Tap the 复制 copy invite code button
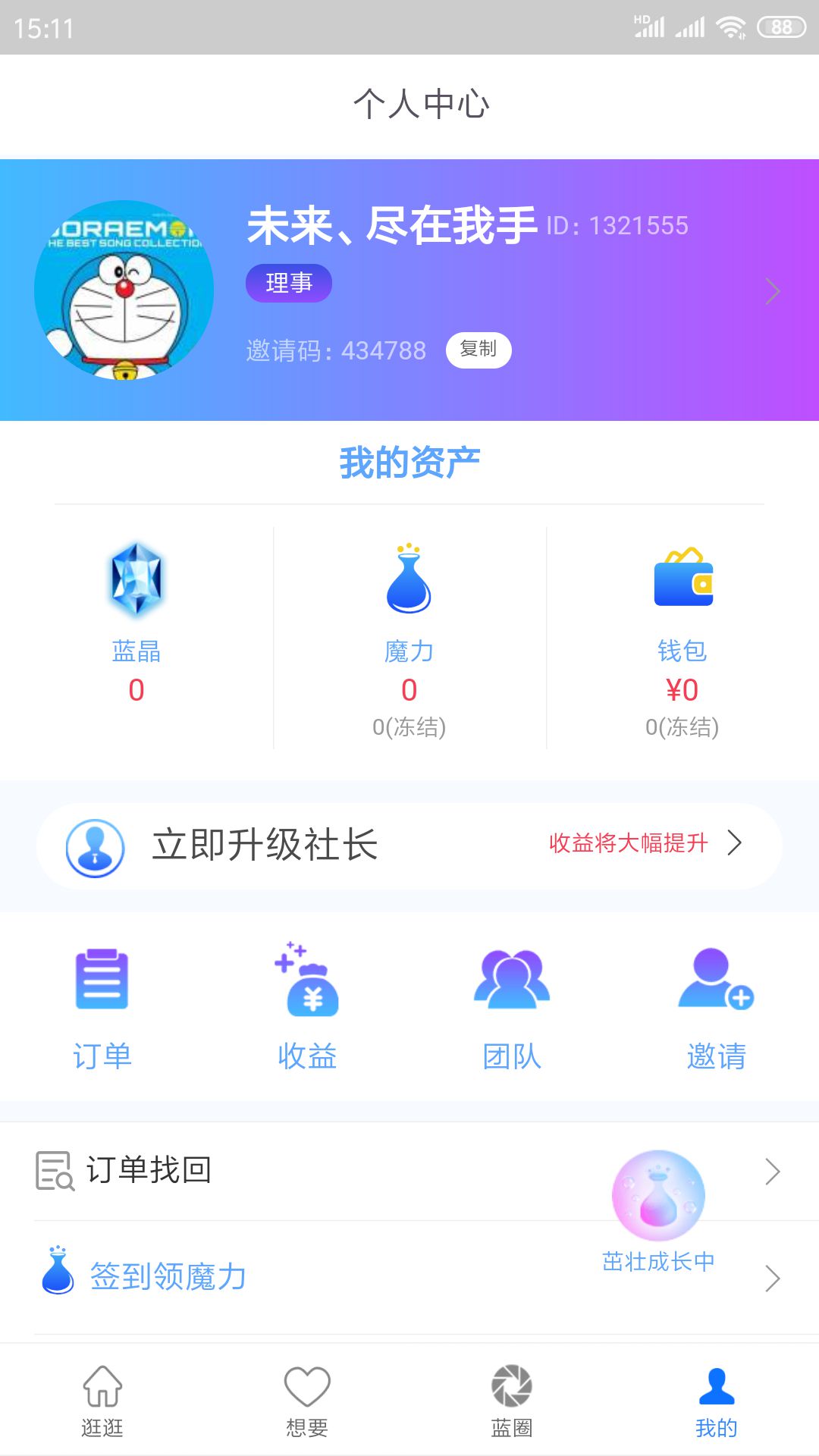Screen dimensions: 819x1456 (478, 350)
